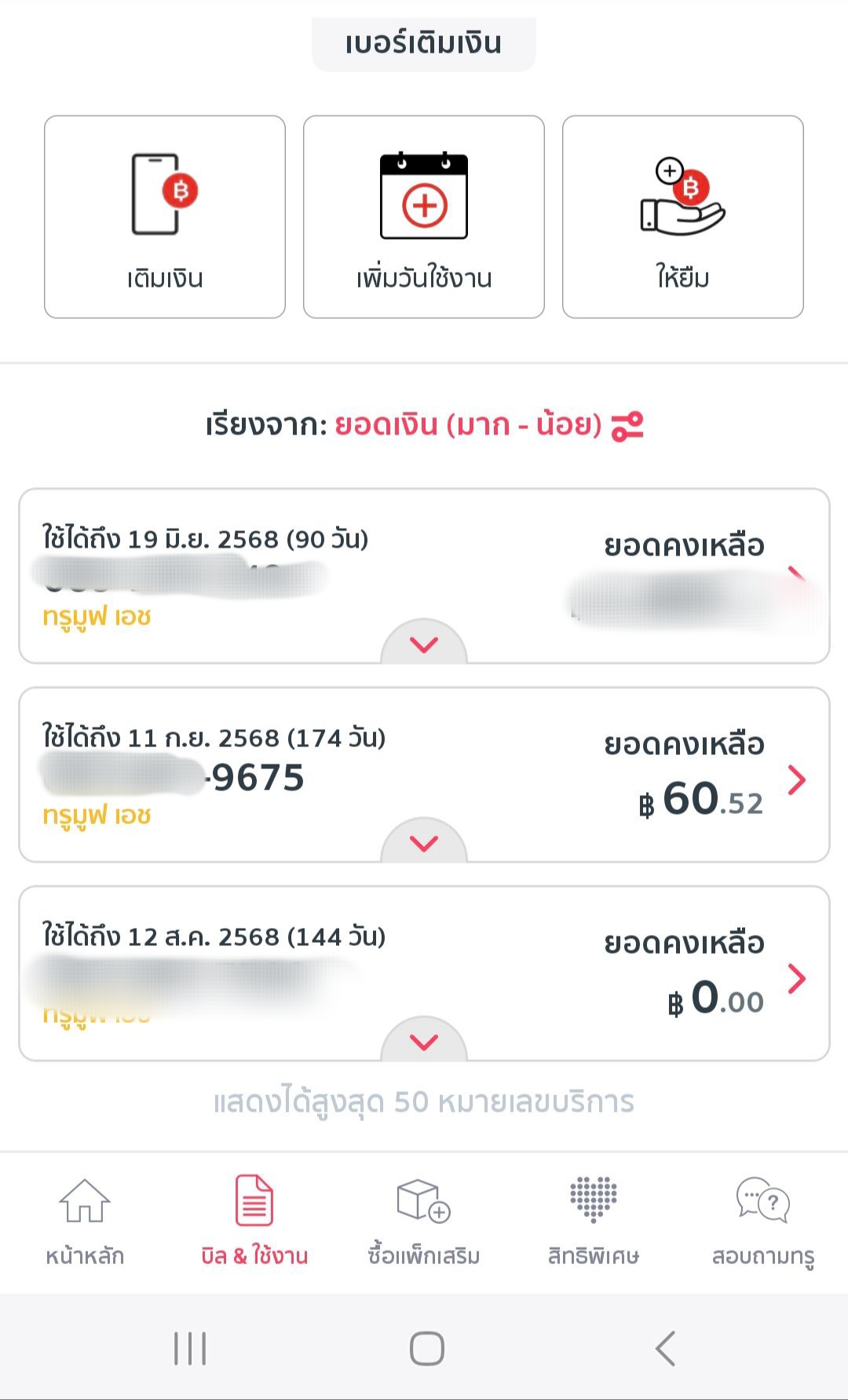848x1400 pixels.
Task: Open the recent apps view
Action: [190, 1348]
